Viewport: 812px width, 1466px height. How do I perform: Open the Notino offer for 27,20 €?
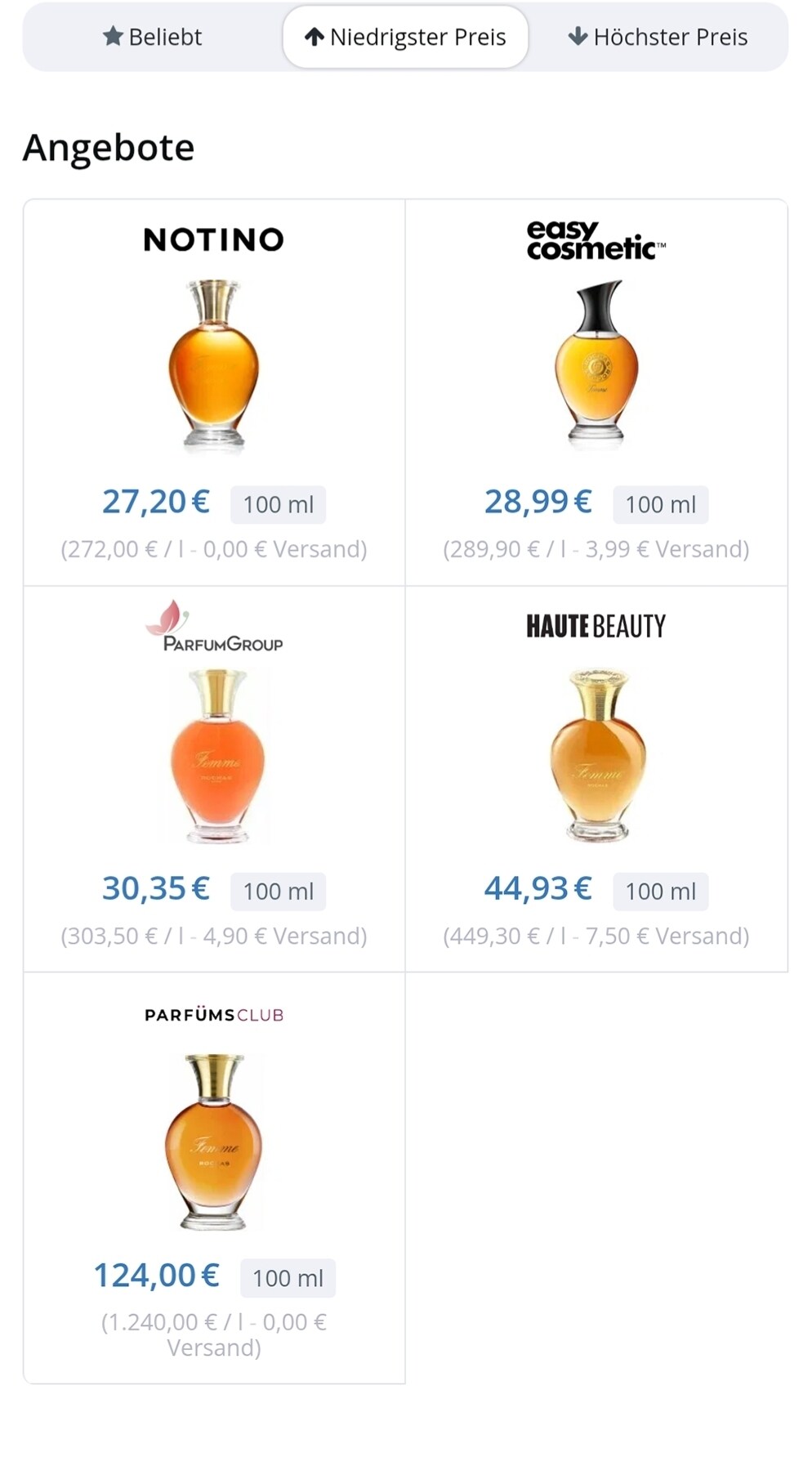click(214, 392)
